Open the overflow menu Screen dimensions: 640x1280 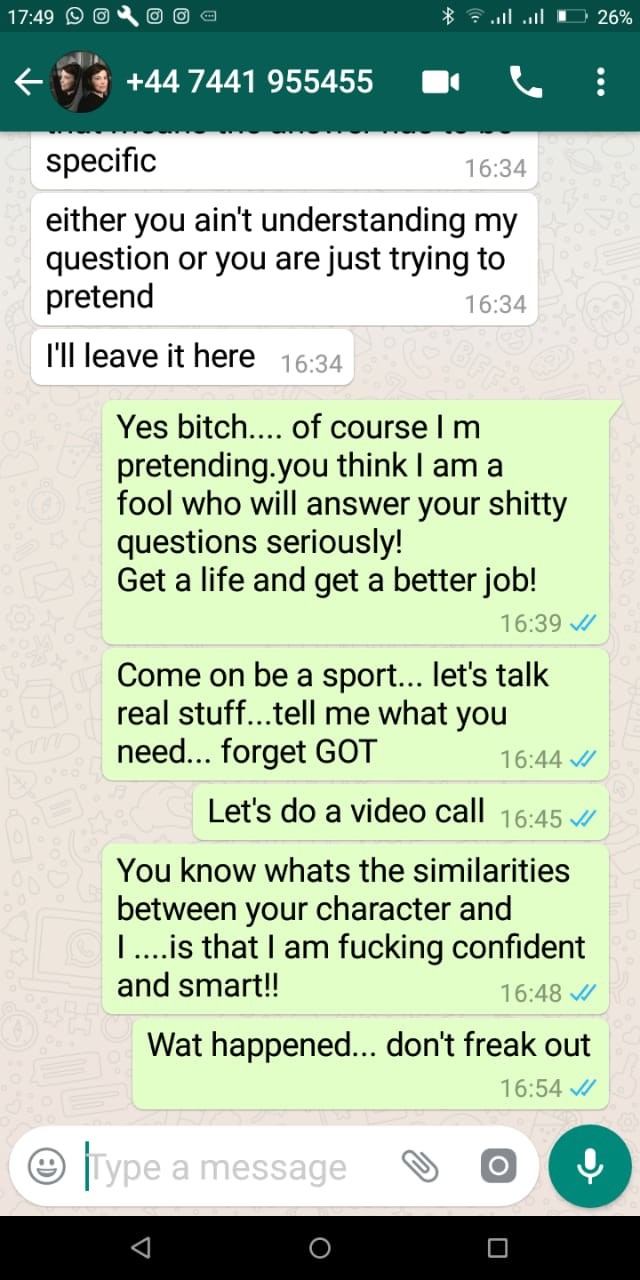(600, 82)
